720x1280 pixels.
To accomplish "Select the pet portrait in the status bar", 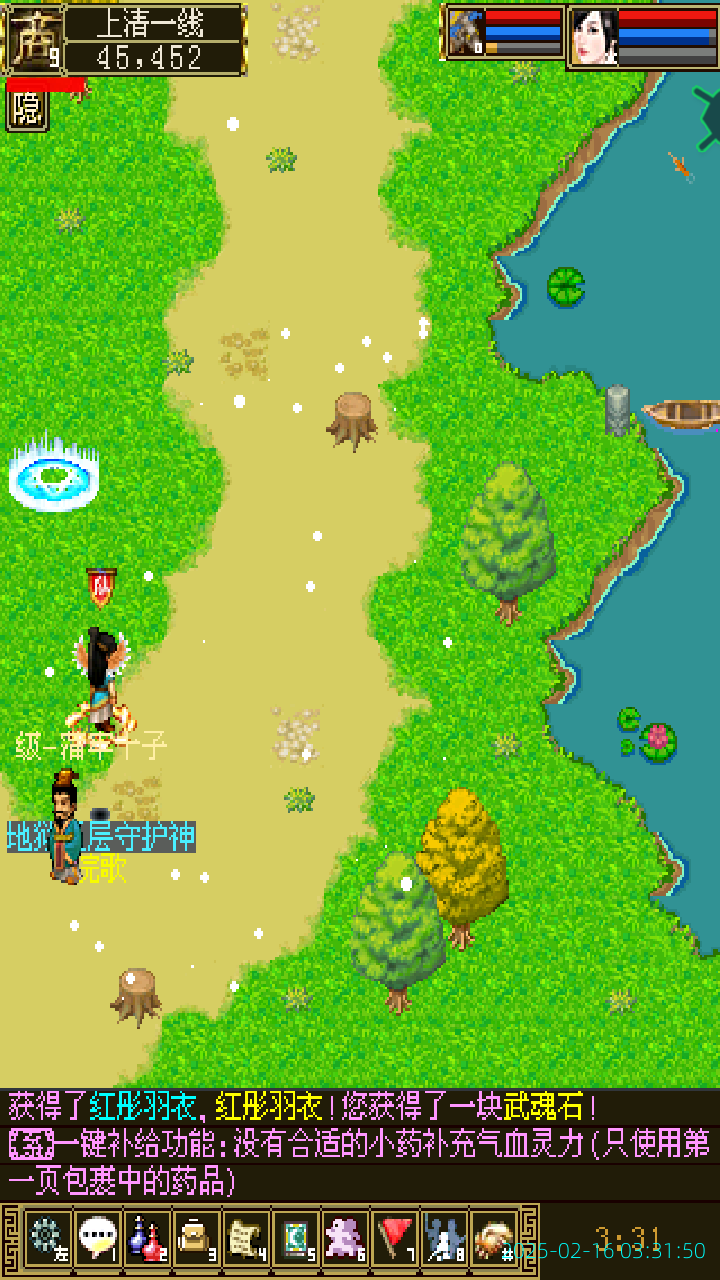I will [466, 33].
